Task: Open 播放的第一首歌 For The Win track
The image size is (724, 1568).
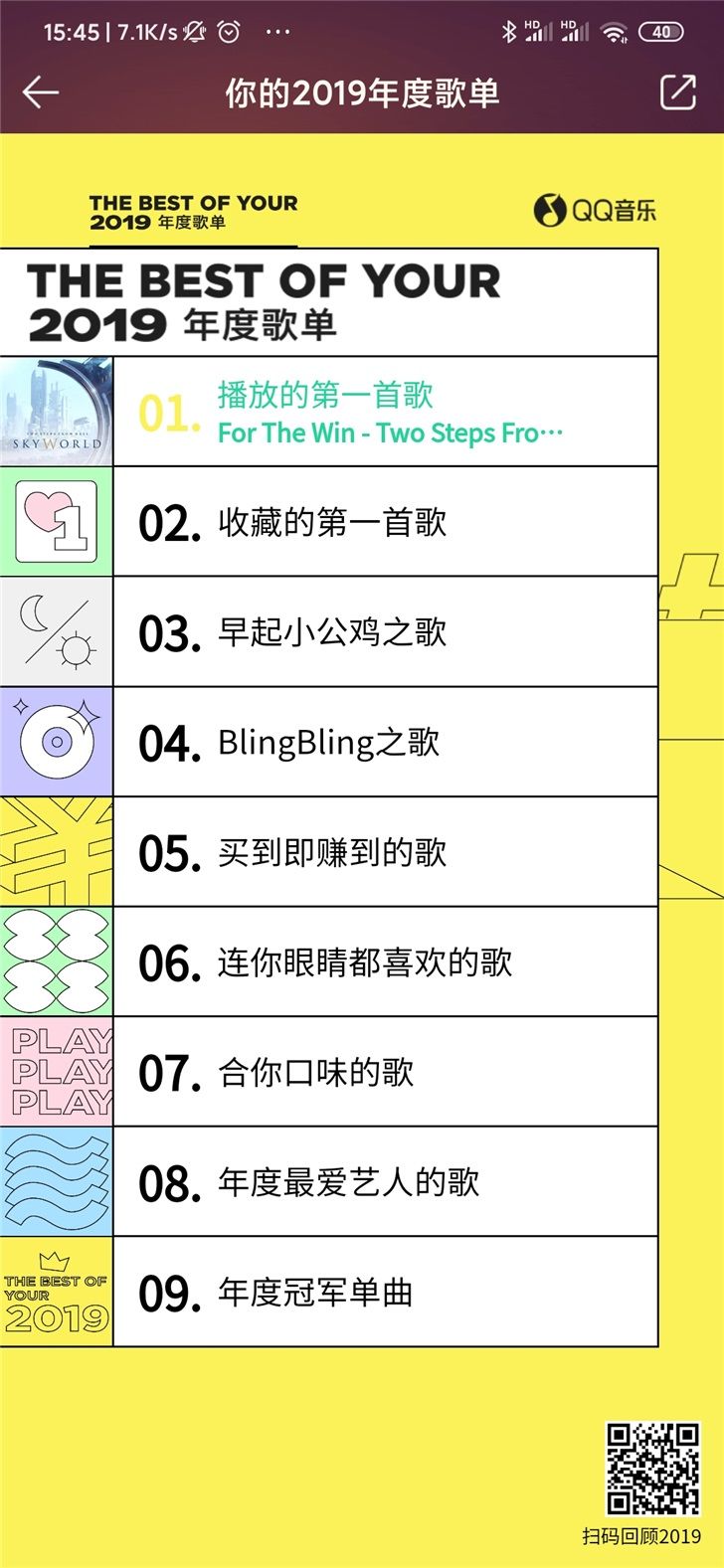Action: click(388, 413)
